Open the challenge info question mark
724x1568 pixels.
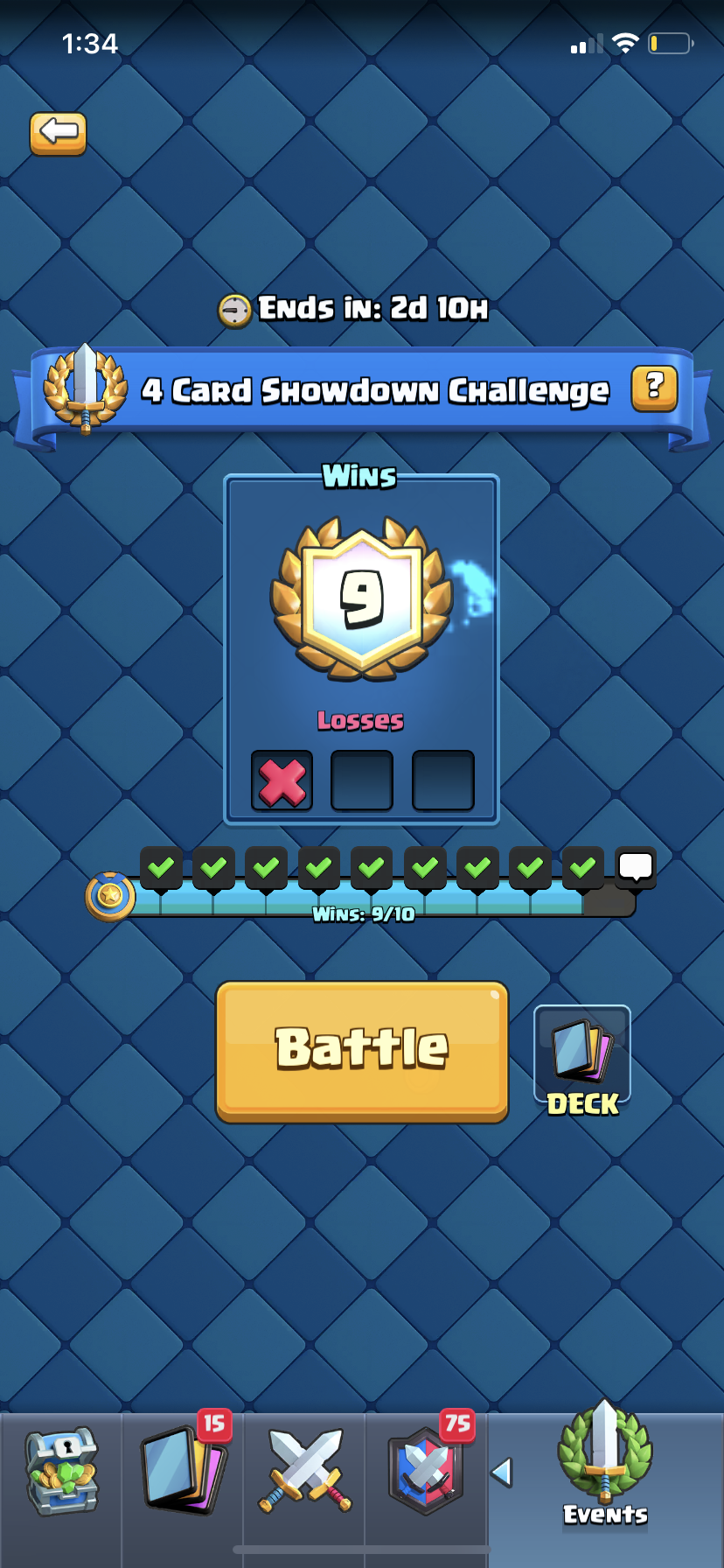654,388
